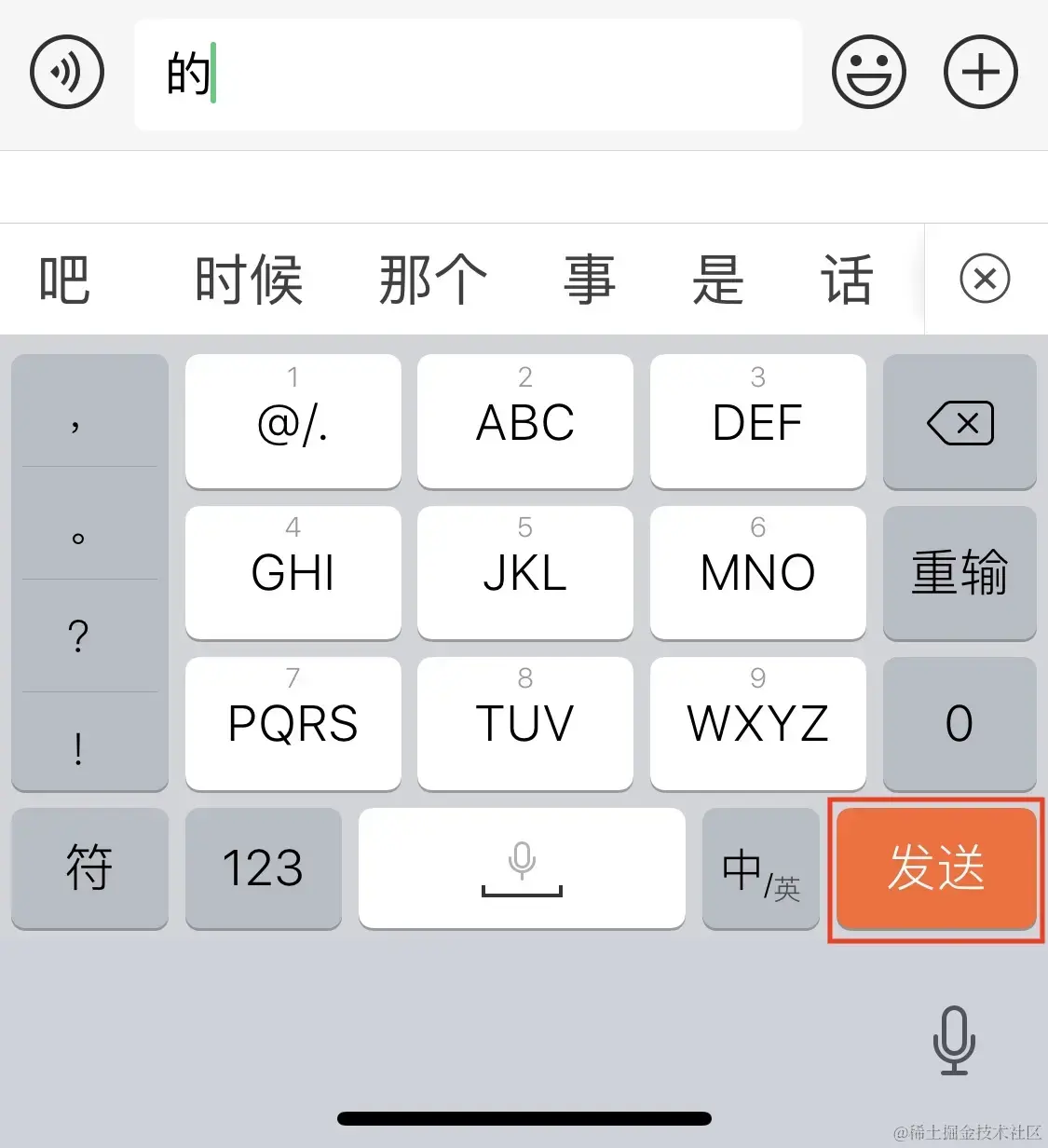1048x1148 pixels.
Task: Tap the backspace key
Action: coord(960,423)
